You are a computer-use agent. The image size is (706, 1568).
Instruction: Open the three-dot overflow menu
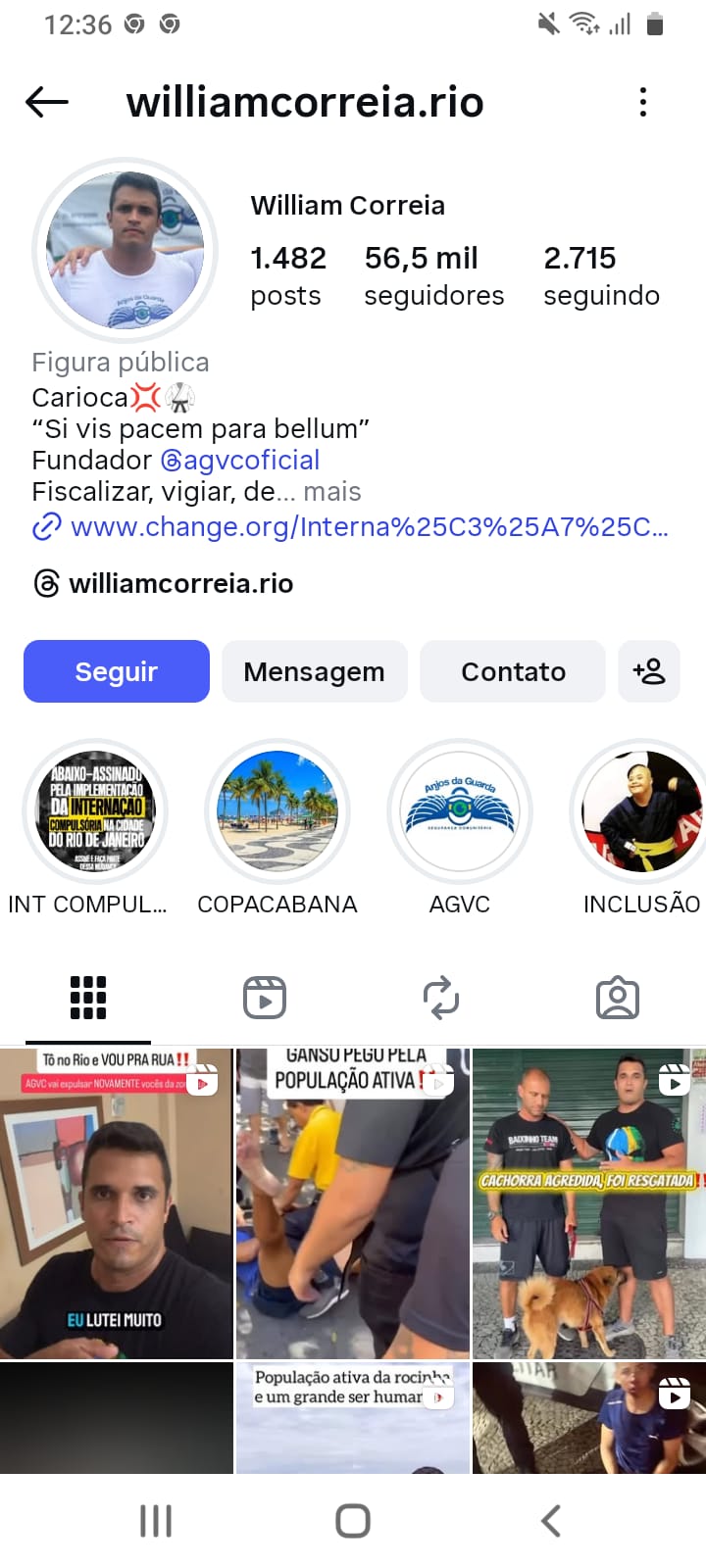coord(643,102)
